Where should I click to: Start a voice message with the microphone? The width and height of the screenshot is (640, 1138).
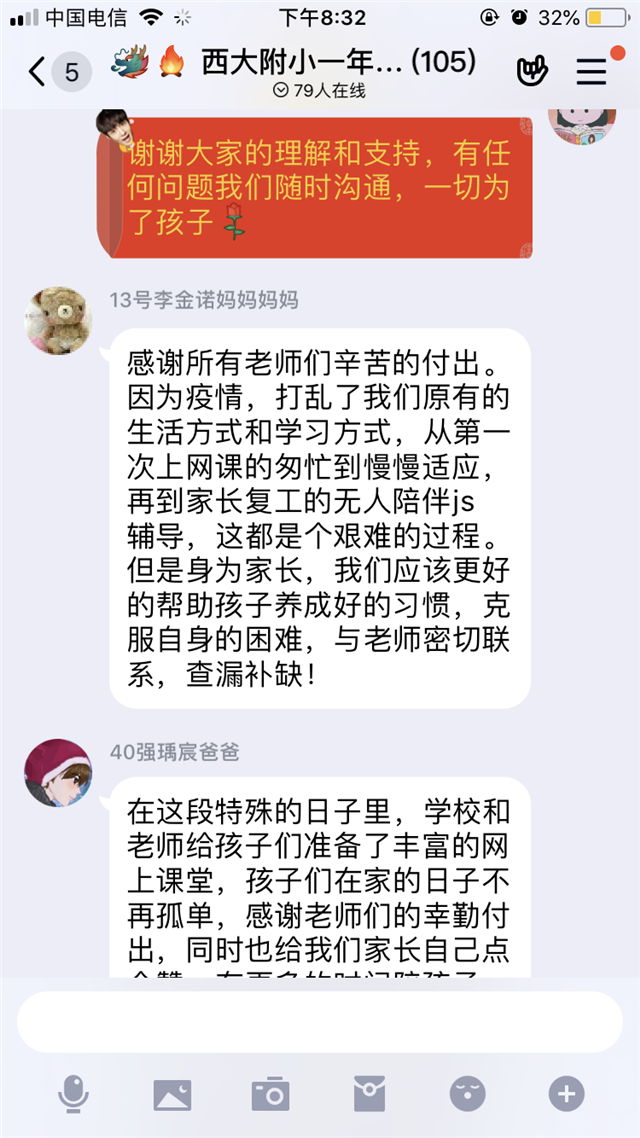73,1093
